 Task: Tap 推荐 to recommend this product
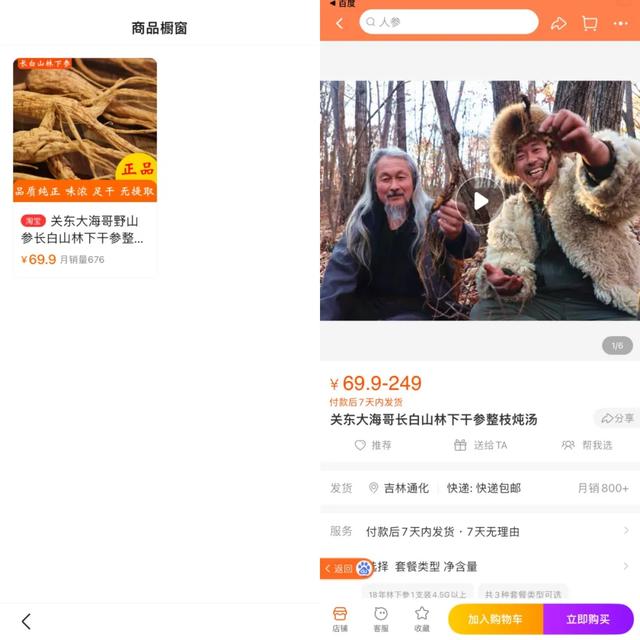(373, 445)
